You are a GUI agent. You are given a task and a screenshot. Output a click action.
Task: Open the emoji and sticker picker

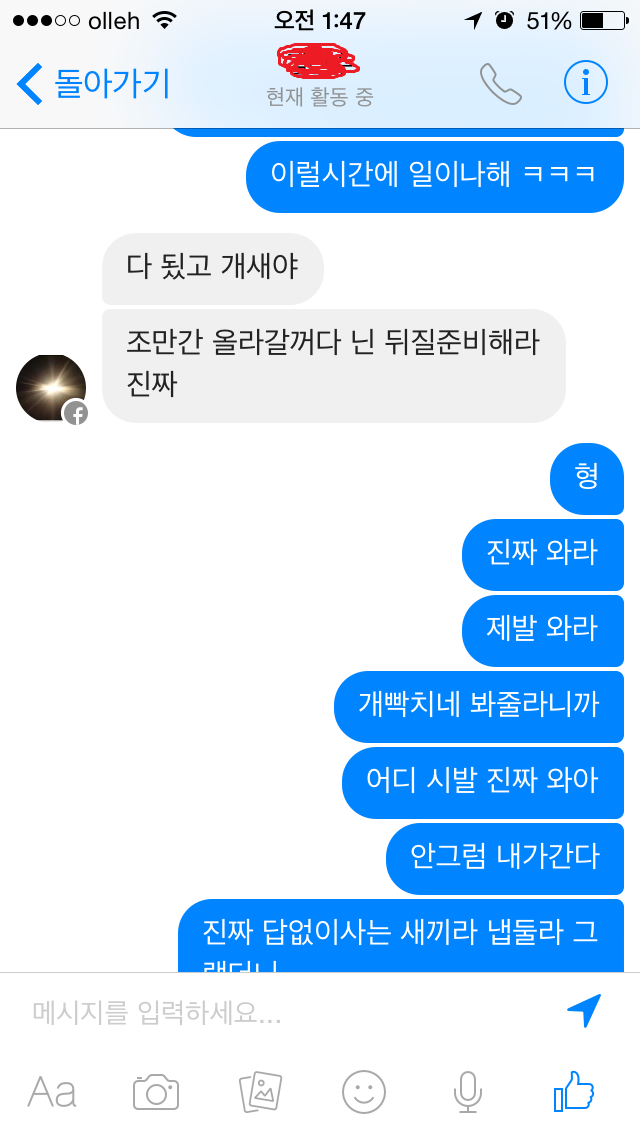(364, 1091)
